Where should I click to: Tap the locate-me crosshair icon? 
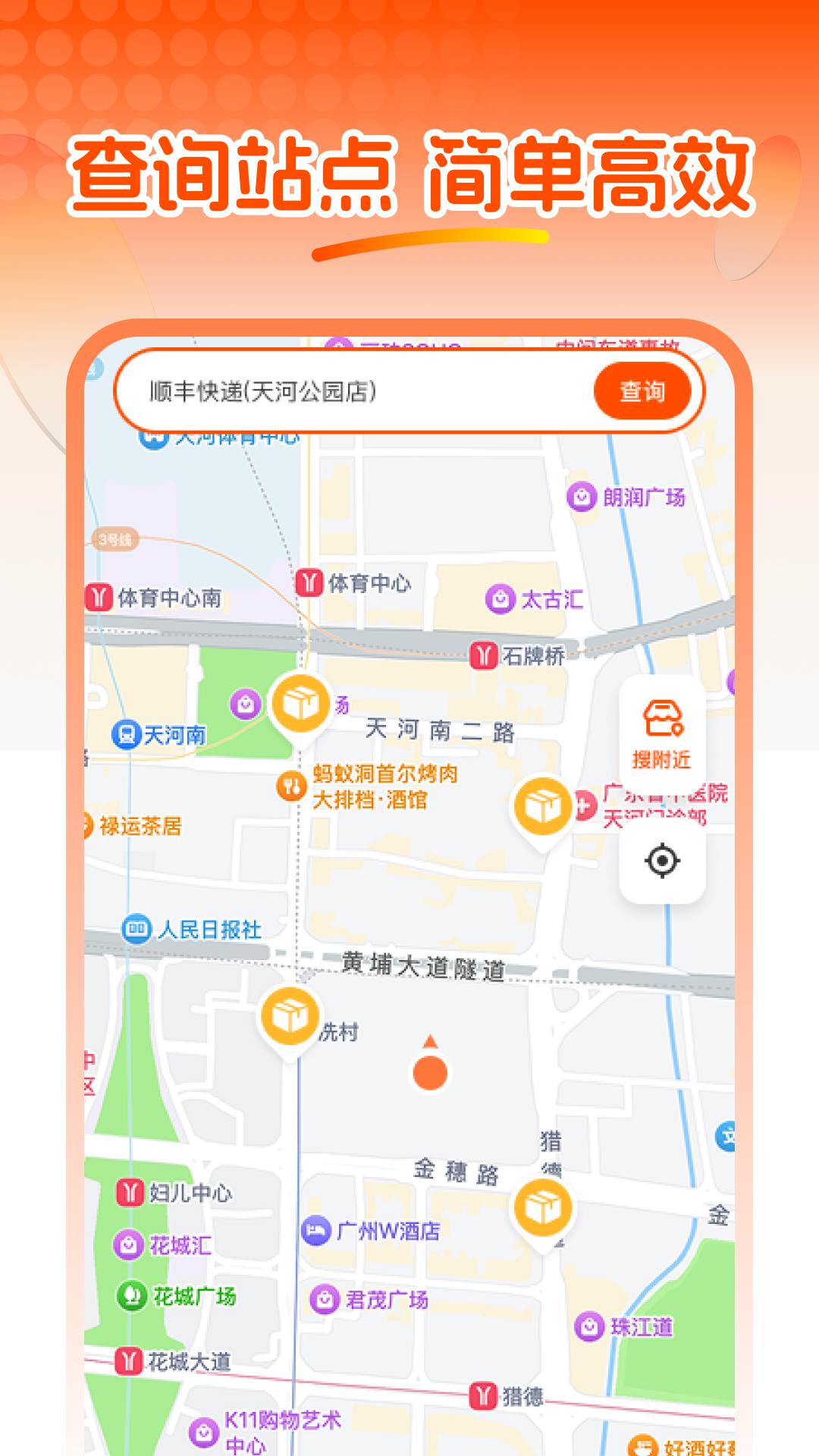pyautogui.click(x=663, y=861)
